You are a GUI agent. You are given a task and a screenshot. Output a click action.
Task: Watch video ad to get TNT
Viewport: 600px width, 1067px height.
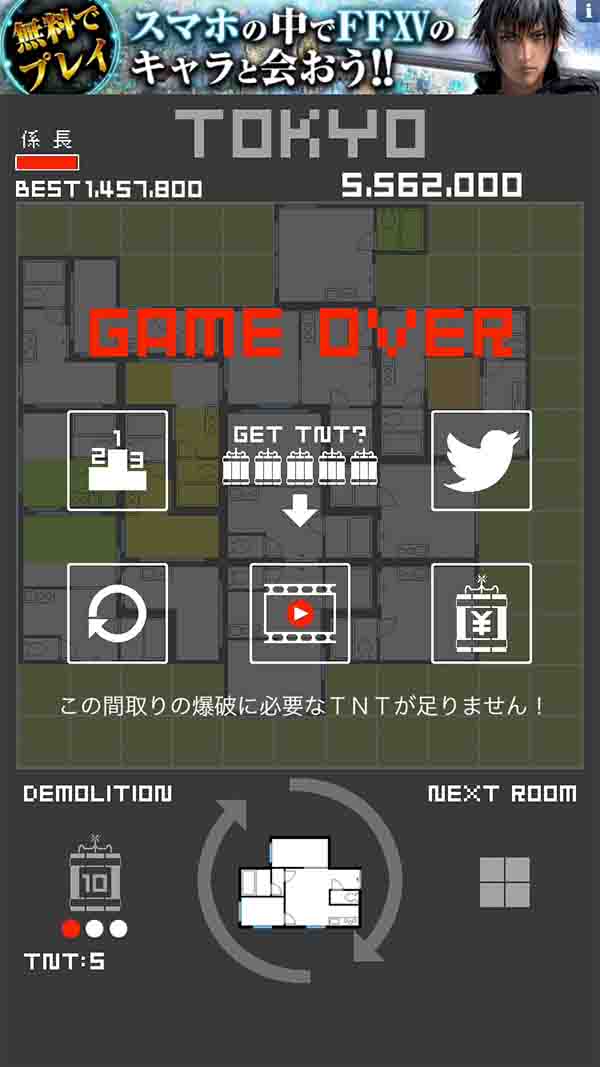[300, 613]
